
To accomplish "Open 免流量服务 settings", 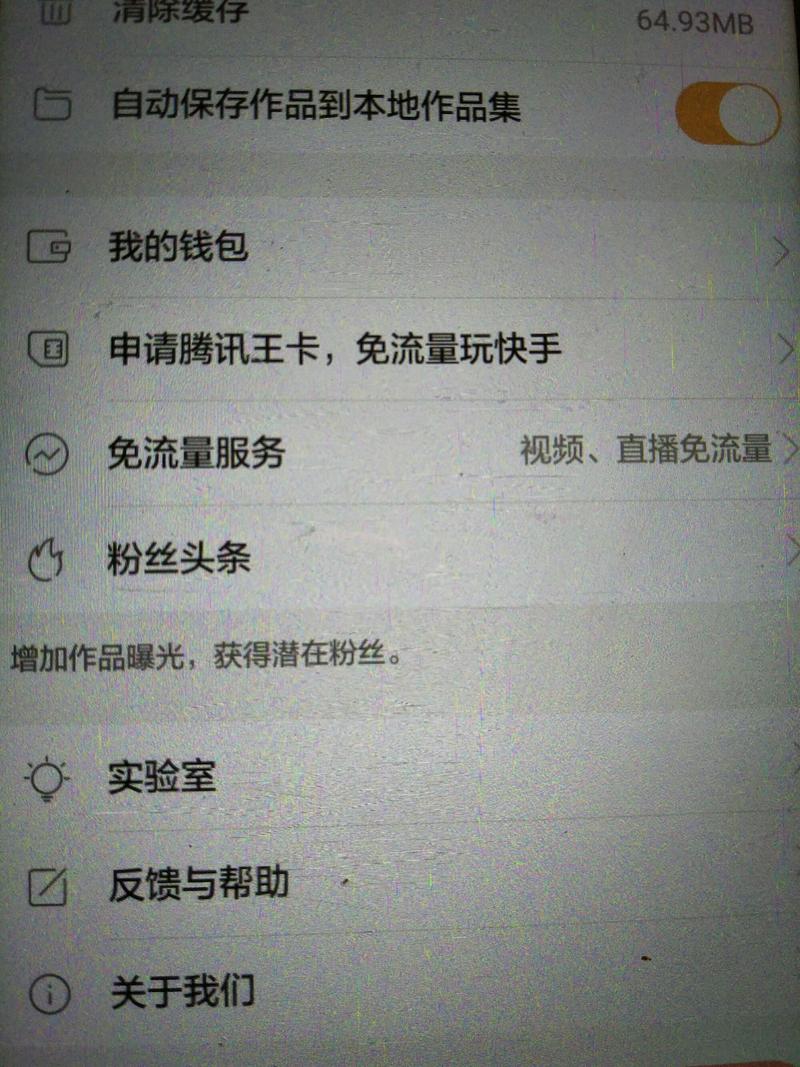I will pyautogui.click(x=197, y=453).
